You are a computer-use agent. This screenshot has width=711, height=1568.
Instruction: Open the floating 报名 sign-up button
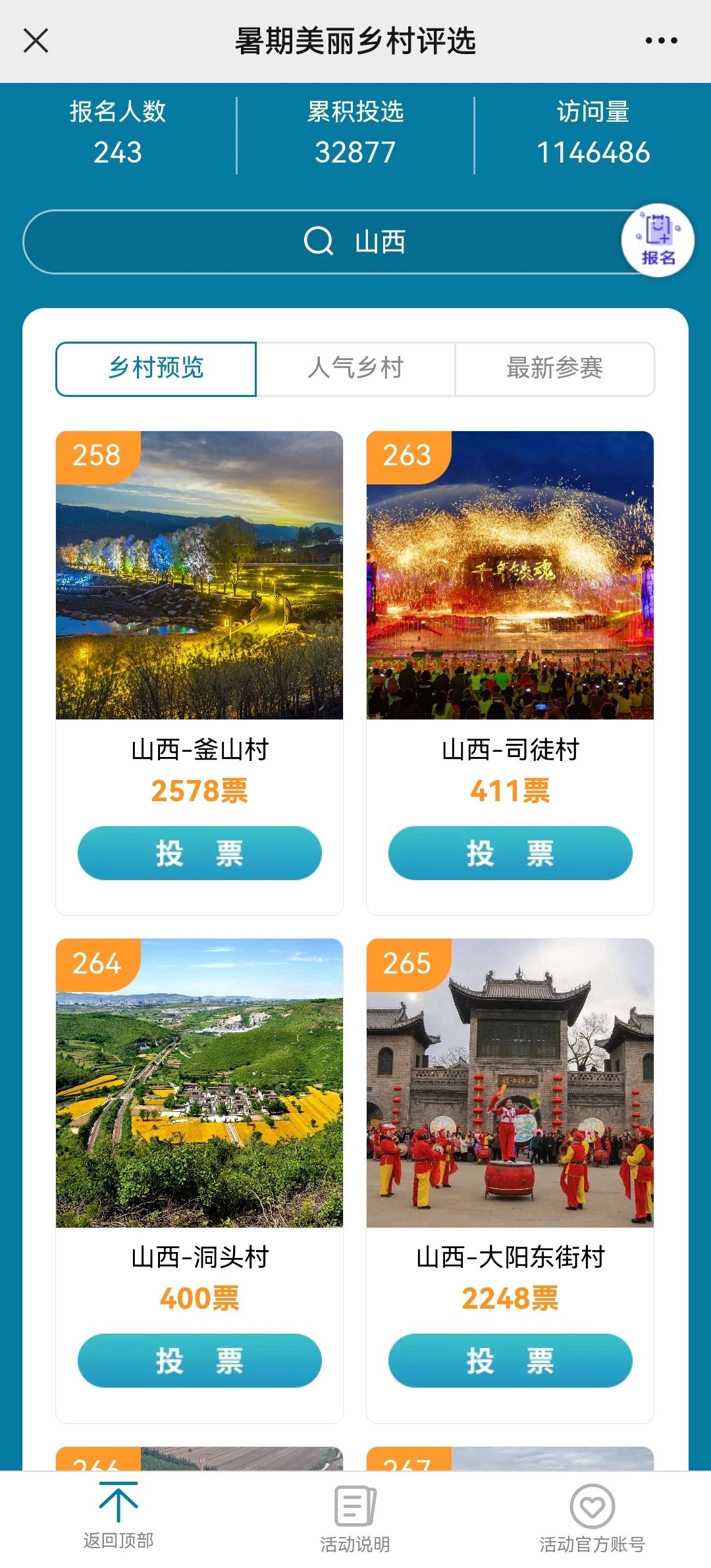(658, 242)
